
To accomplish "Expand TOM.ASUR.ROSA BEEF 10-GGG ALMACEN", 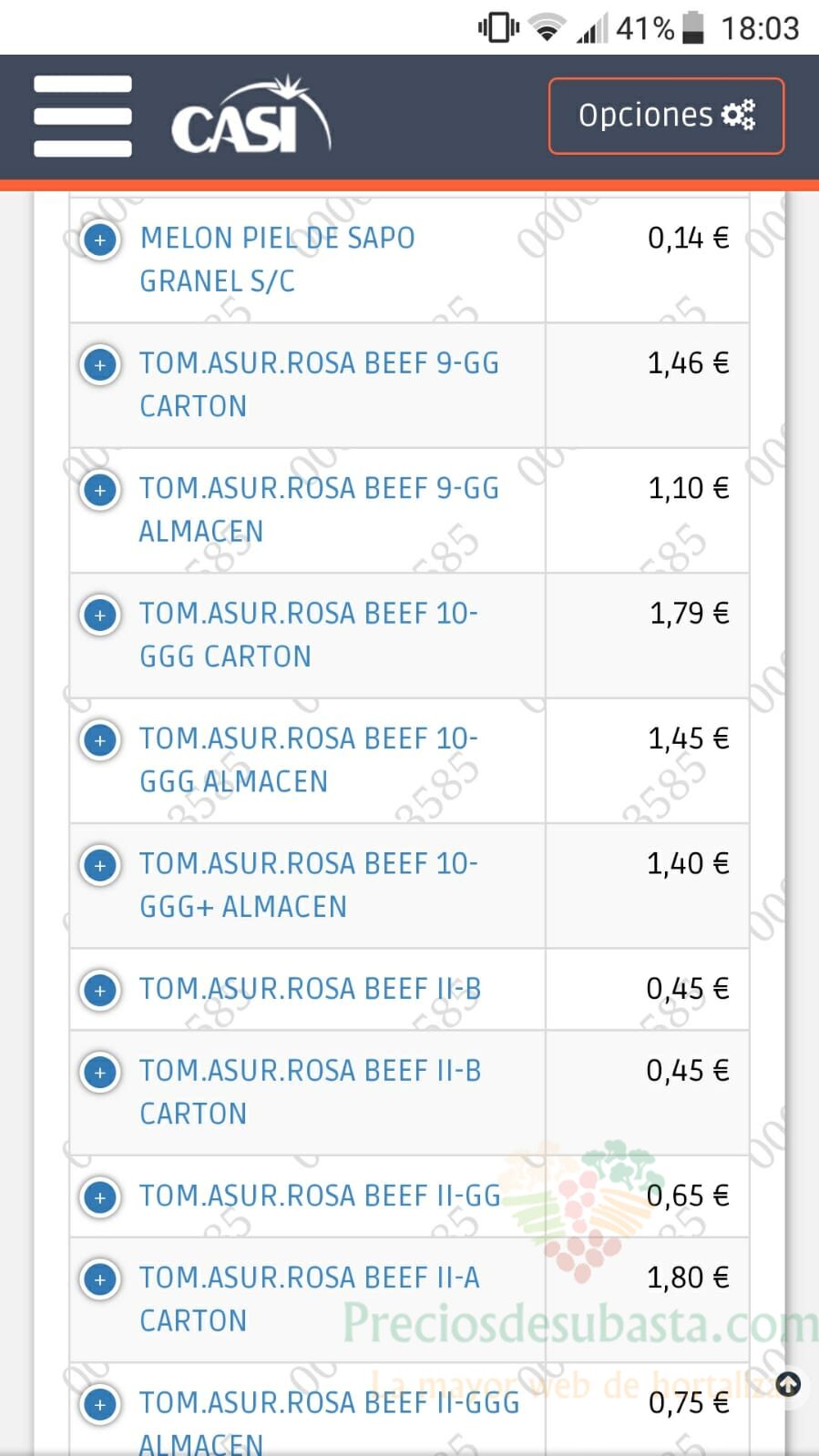I will [x=100, y=740].
